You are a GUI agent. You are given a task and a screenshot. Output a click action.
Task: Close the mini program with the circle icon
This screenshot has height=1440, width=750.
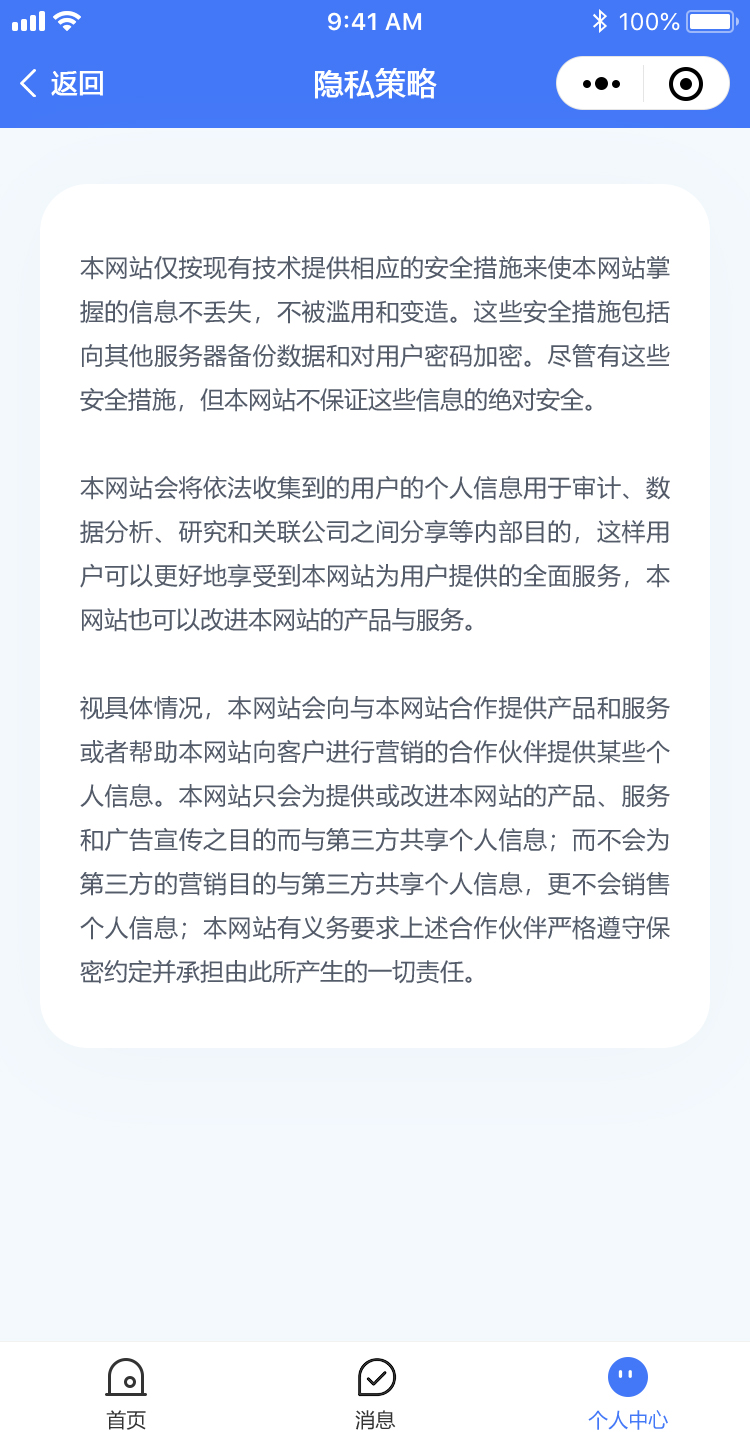pyautogui.click(x=686, y=83)
